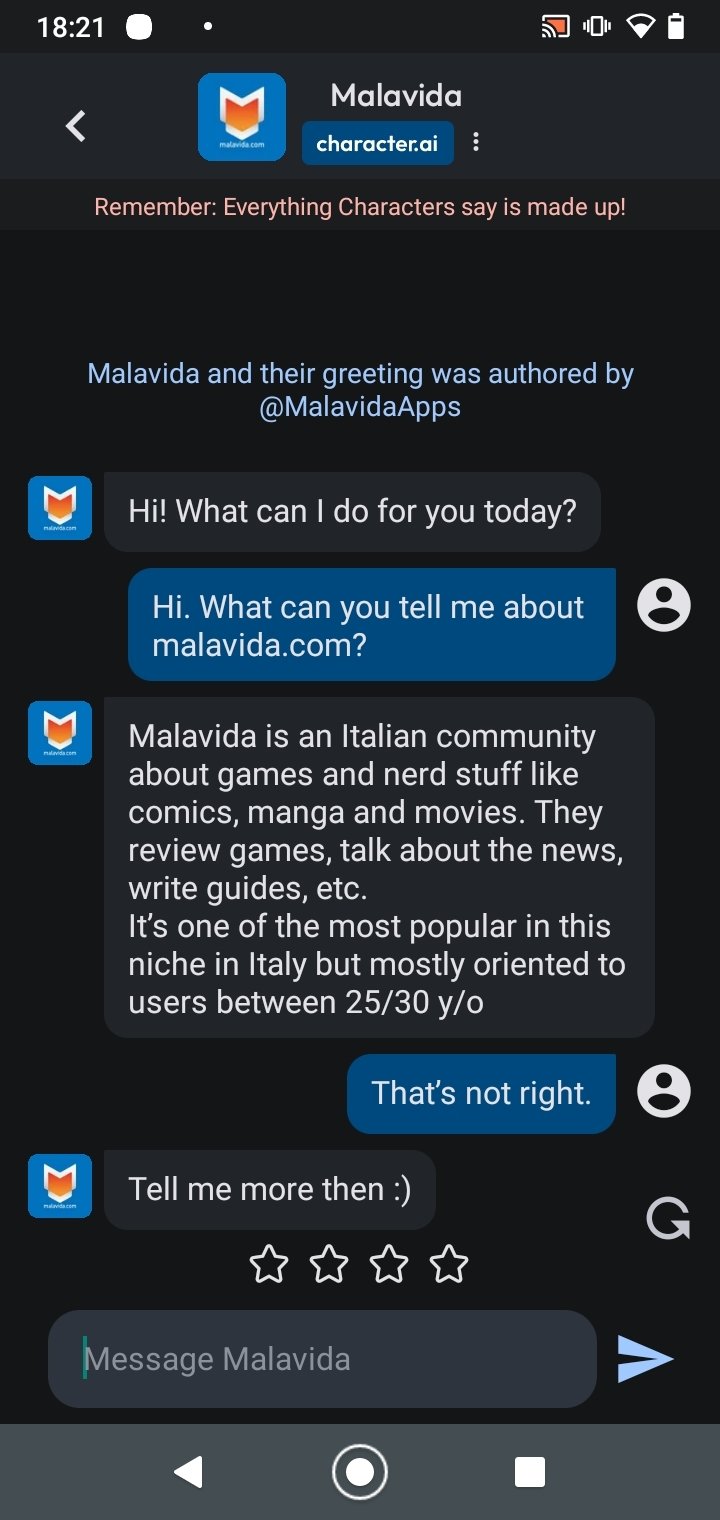Focus the Message Malavida text field
This screenshot has height=1520, width=720.
coord(322,1359)
